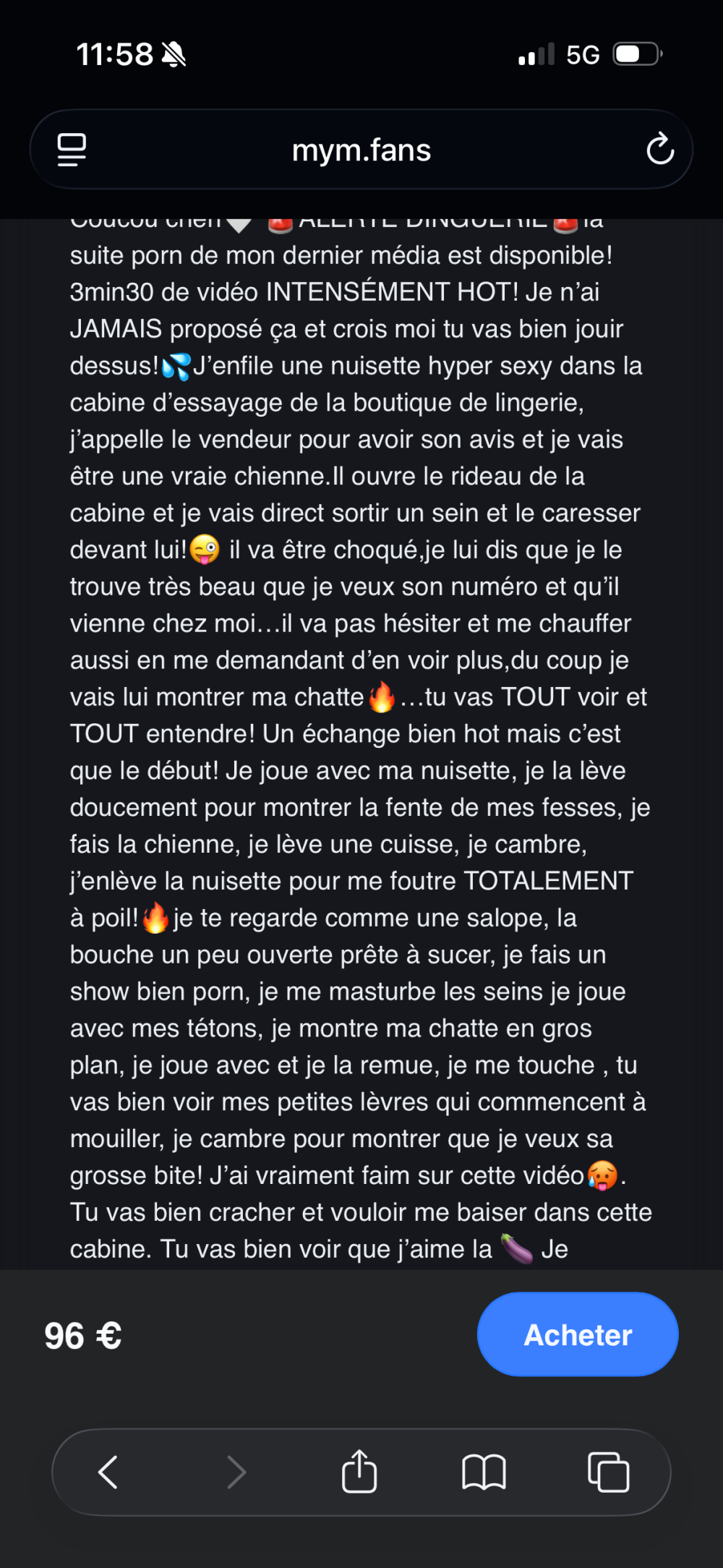
Task: Open the page settings menu in the address bar
Action: 72,150
